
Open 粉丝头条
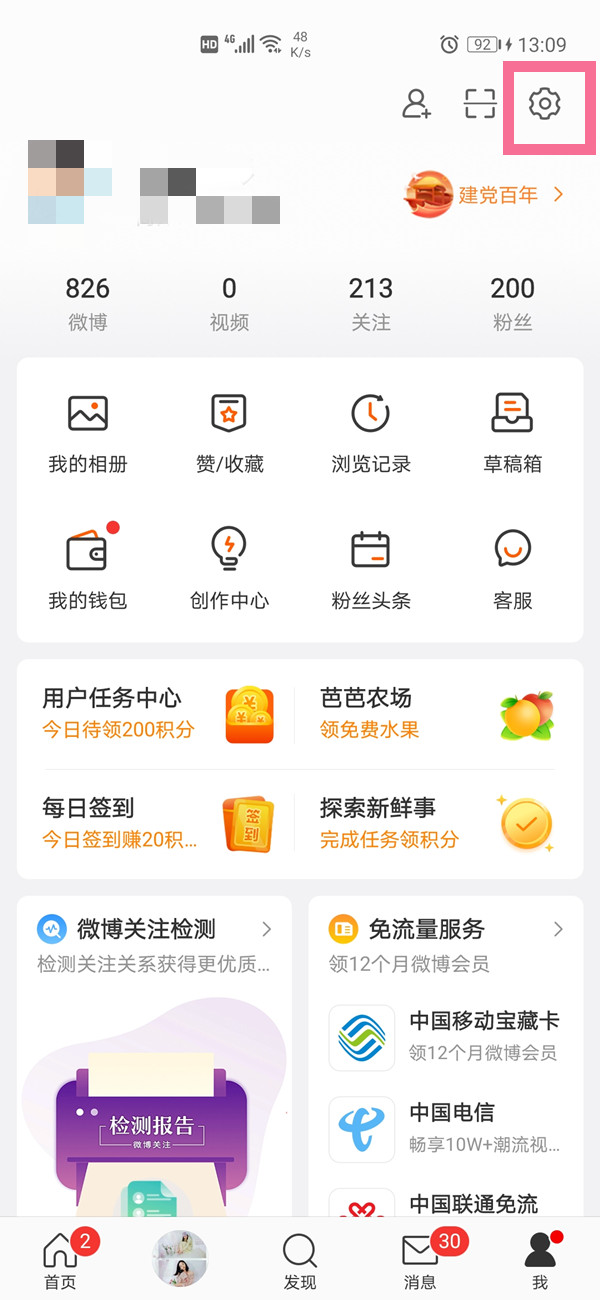click(x=371, y=570)
